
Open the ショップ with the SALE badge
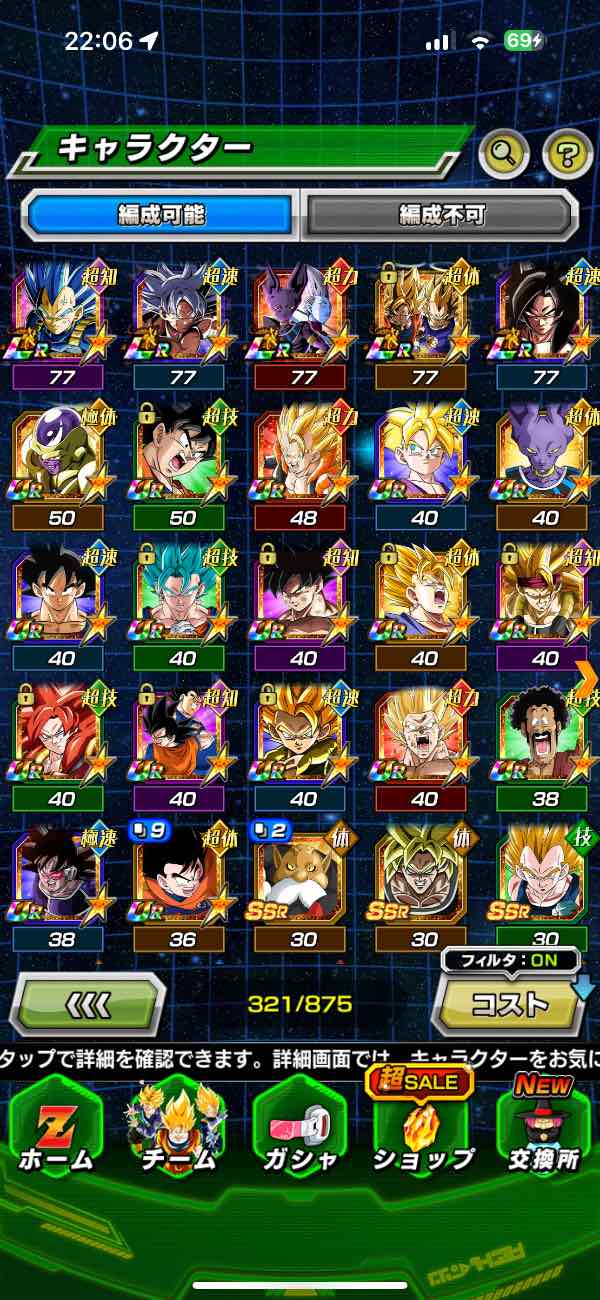pyautogui.click(x=421, y=1130)
